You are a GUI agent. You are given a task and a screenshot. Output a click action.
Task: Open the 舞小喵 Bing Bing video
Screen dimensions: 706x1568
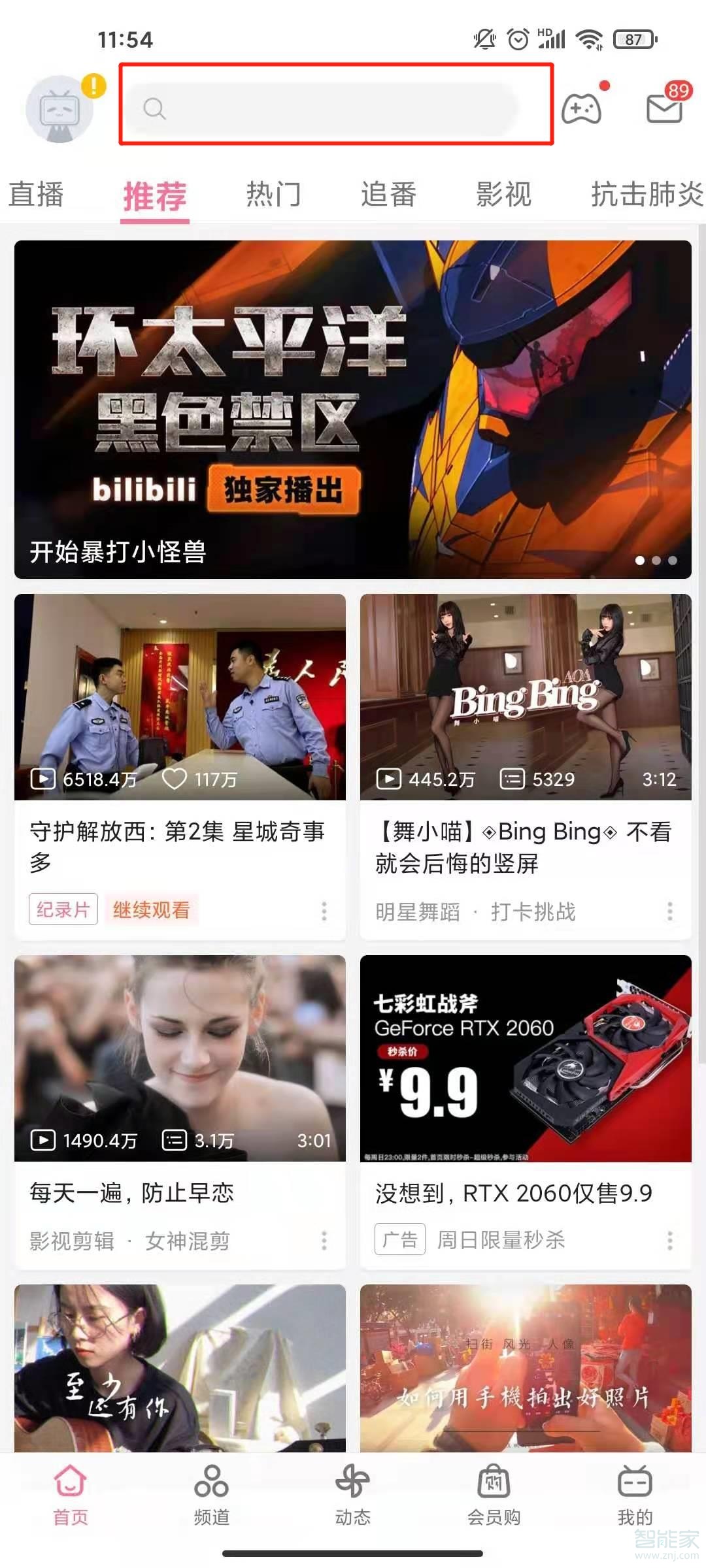pyautogui.click(x=526, y=696)
